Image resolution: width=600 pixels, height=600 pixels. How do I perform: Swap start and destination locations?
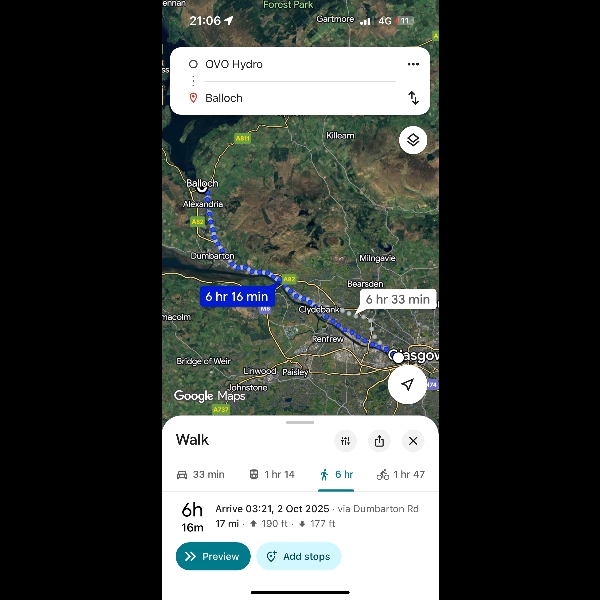point(413,98)
